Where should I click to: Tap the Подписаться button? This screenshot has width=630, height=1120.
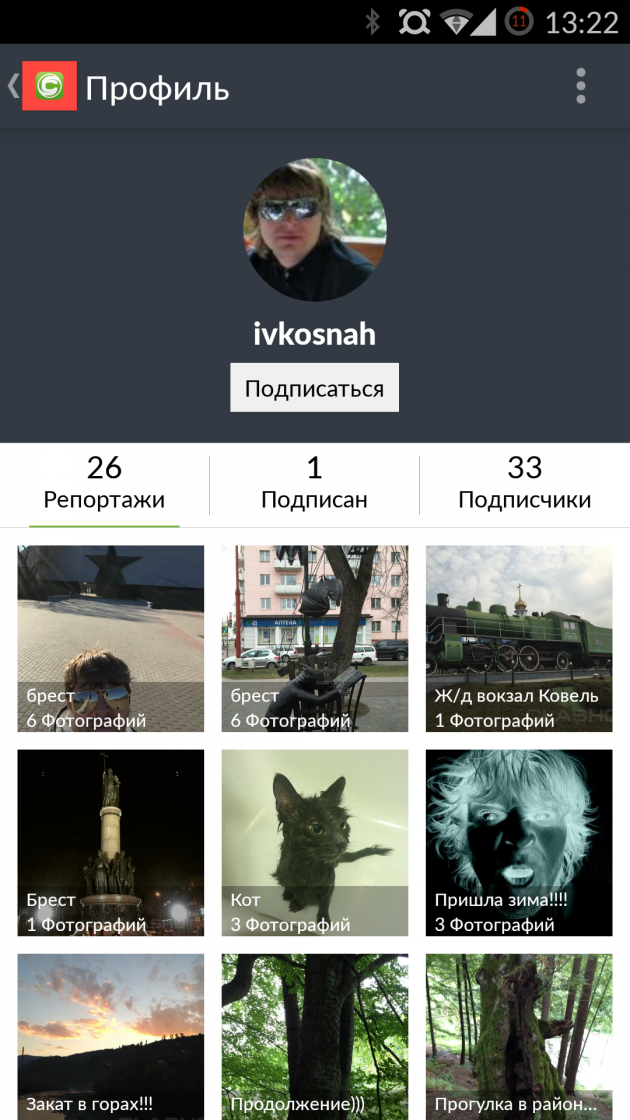point(314,388)
